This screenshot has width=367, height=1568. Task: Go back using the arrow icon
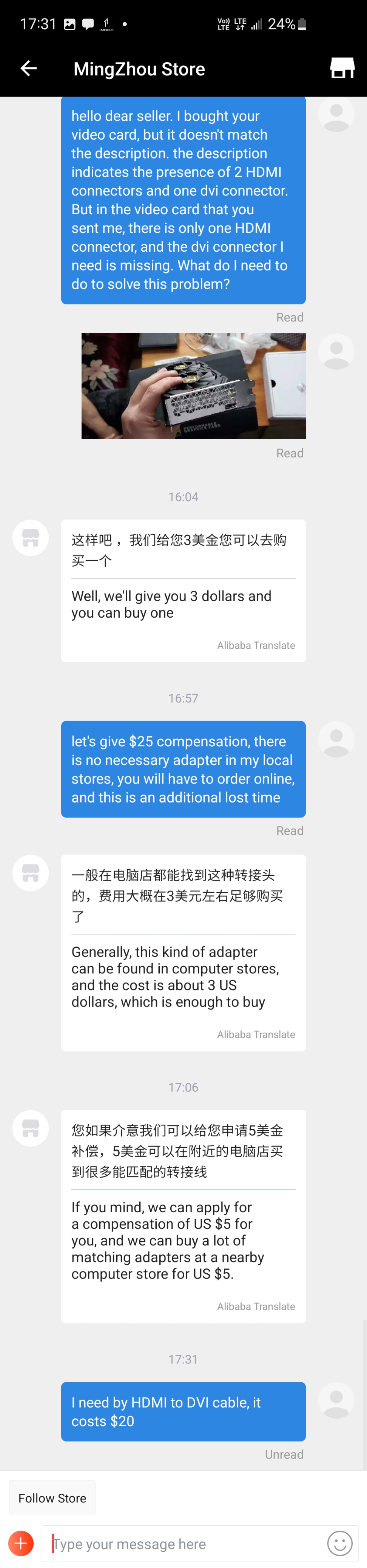pyautogui.click(x=29, y=68)
